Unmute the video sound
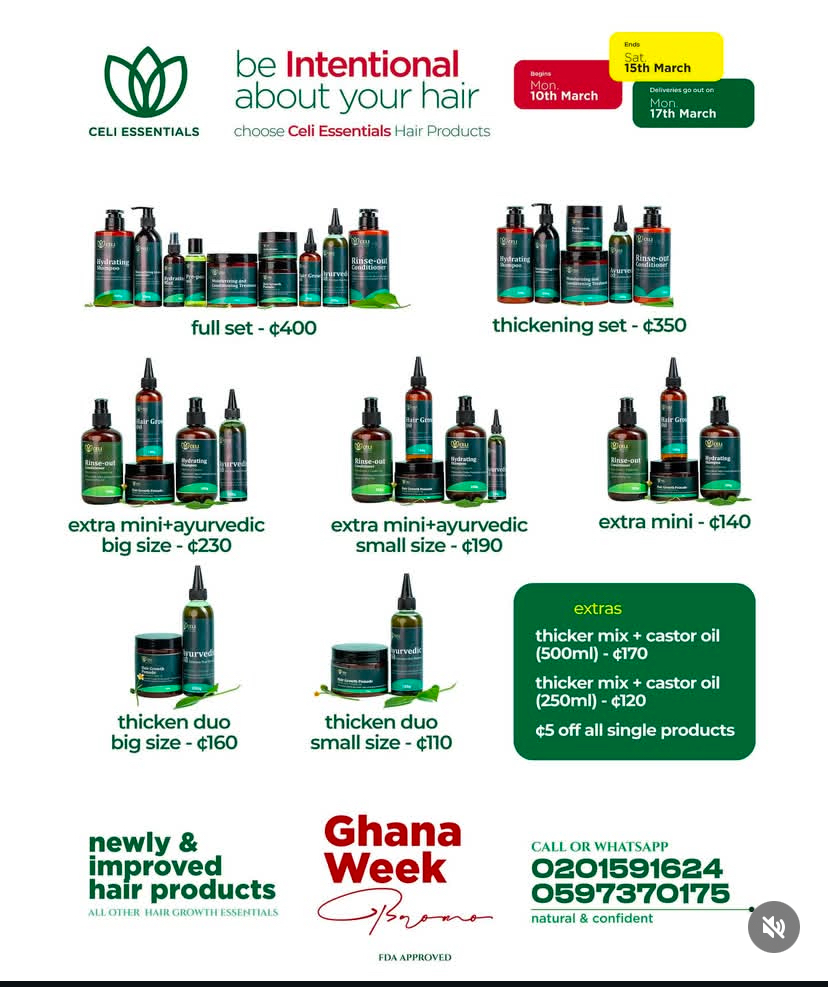 click(x=773, y=927)
